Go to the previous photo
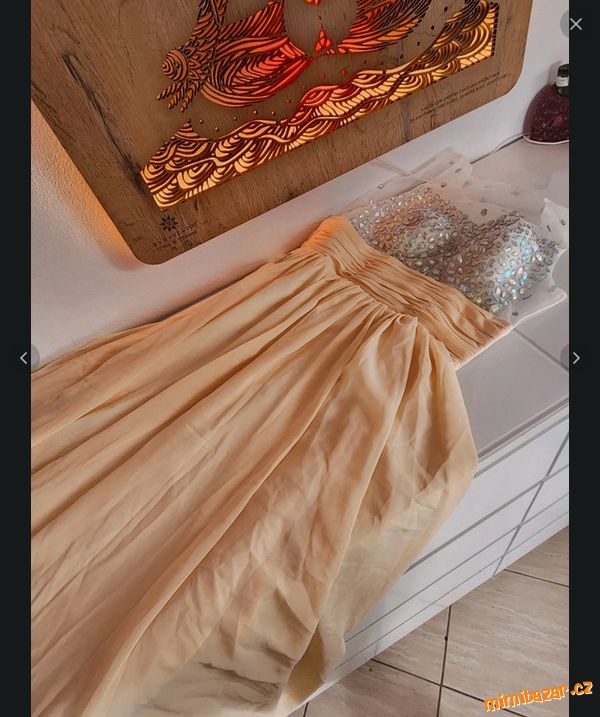The height and width of the screenshot is (717, 600). tap(24, 358)
